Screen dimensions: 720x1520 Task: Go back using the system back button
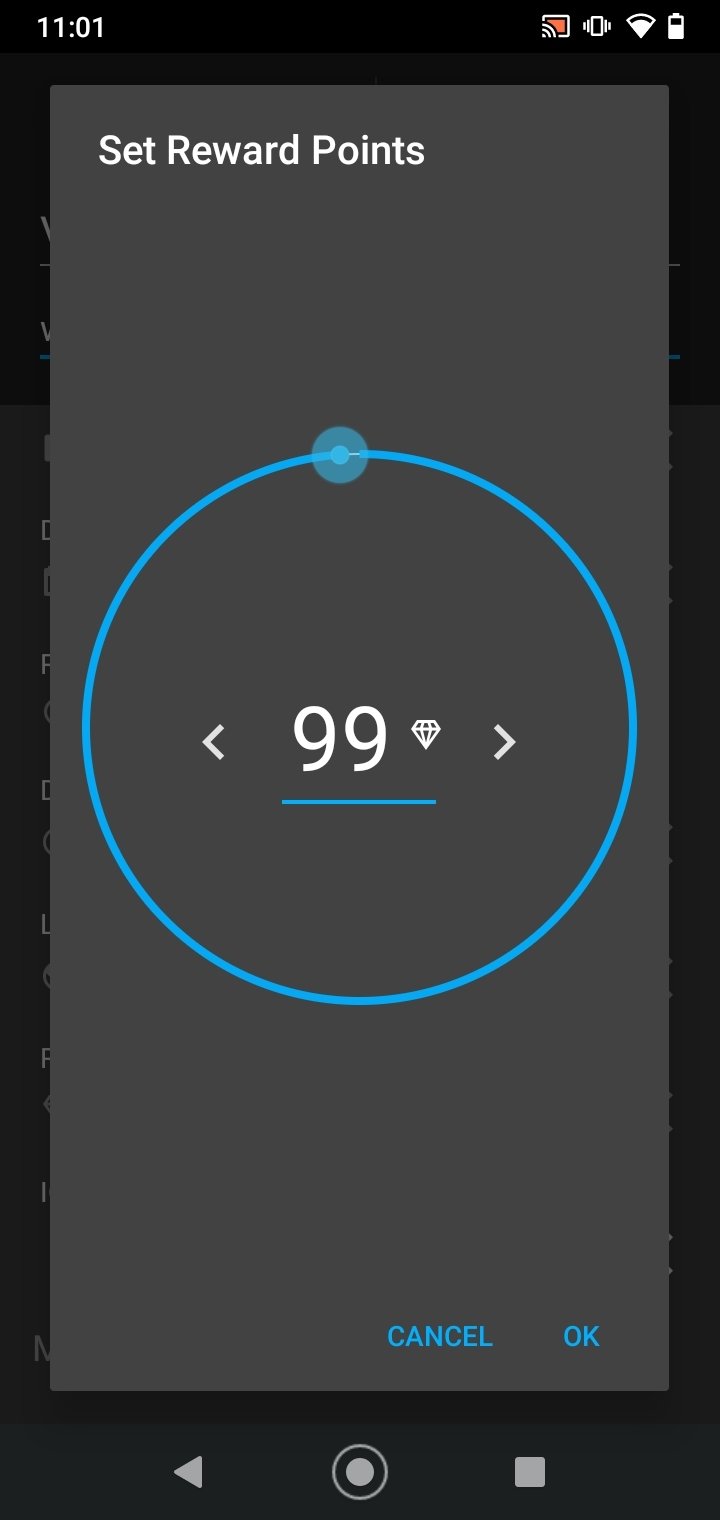pos(188,1471)
